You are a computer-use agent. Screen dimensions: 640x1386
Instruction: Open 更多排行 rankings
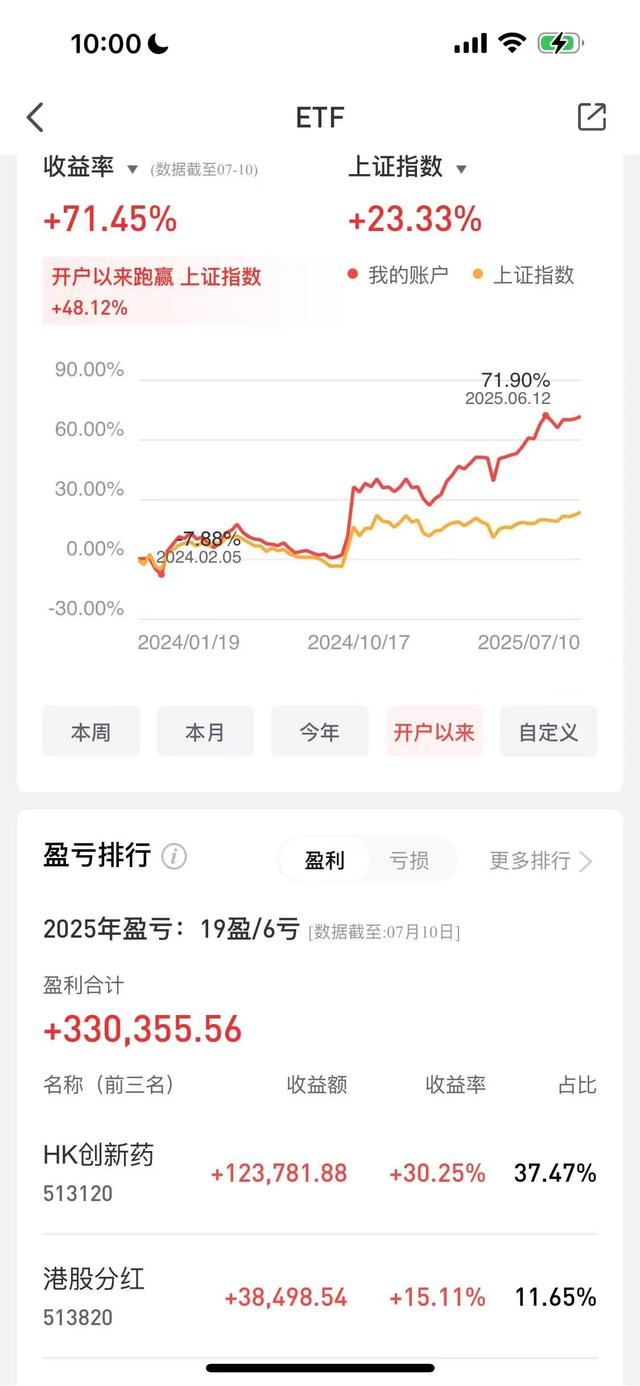[x=540, y=860]
